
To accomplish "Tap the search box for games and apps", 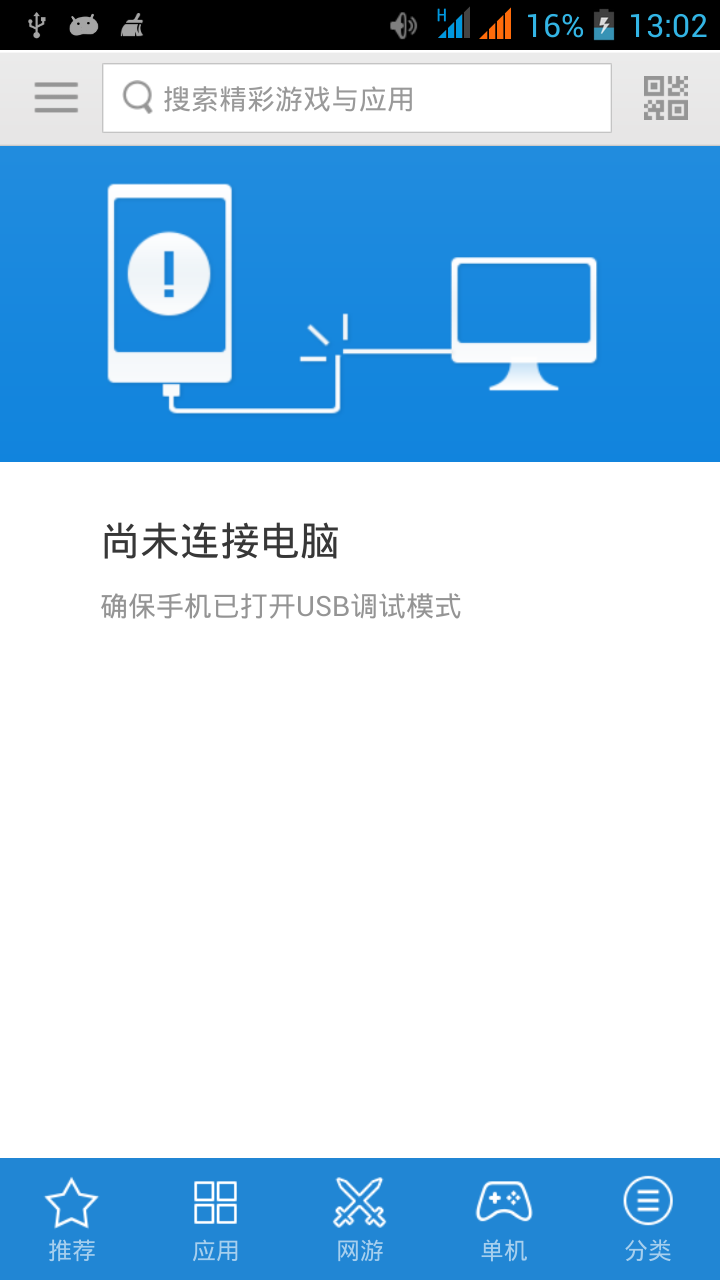I will point(356,98).
